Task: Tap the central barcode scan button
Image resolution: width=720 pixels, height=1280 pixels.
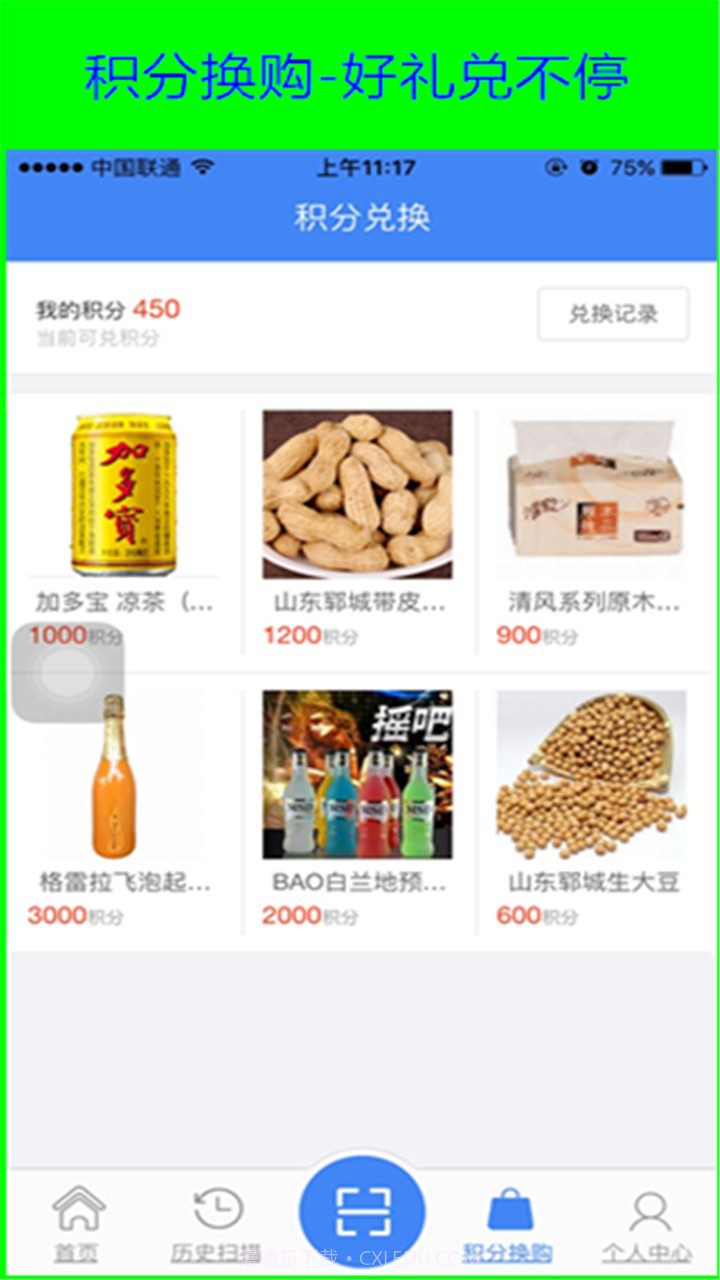Action: pyautogui.click(x=360, y=1210)
